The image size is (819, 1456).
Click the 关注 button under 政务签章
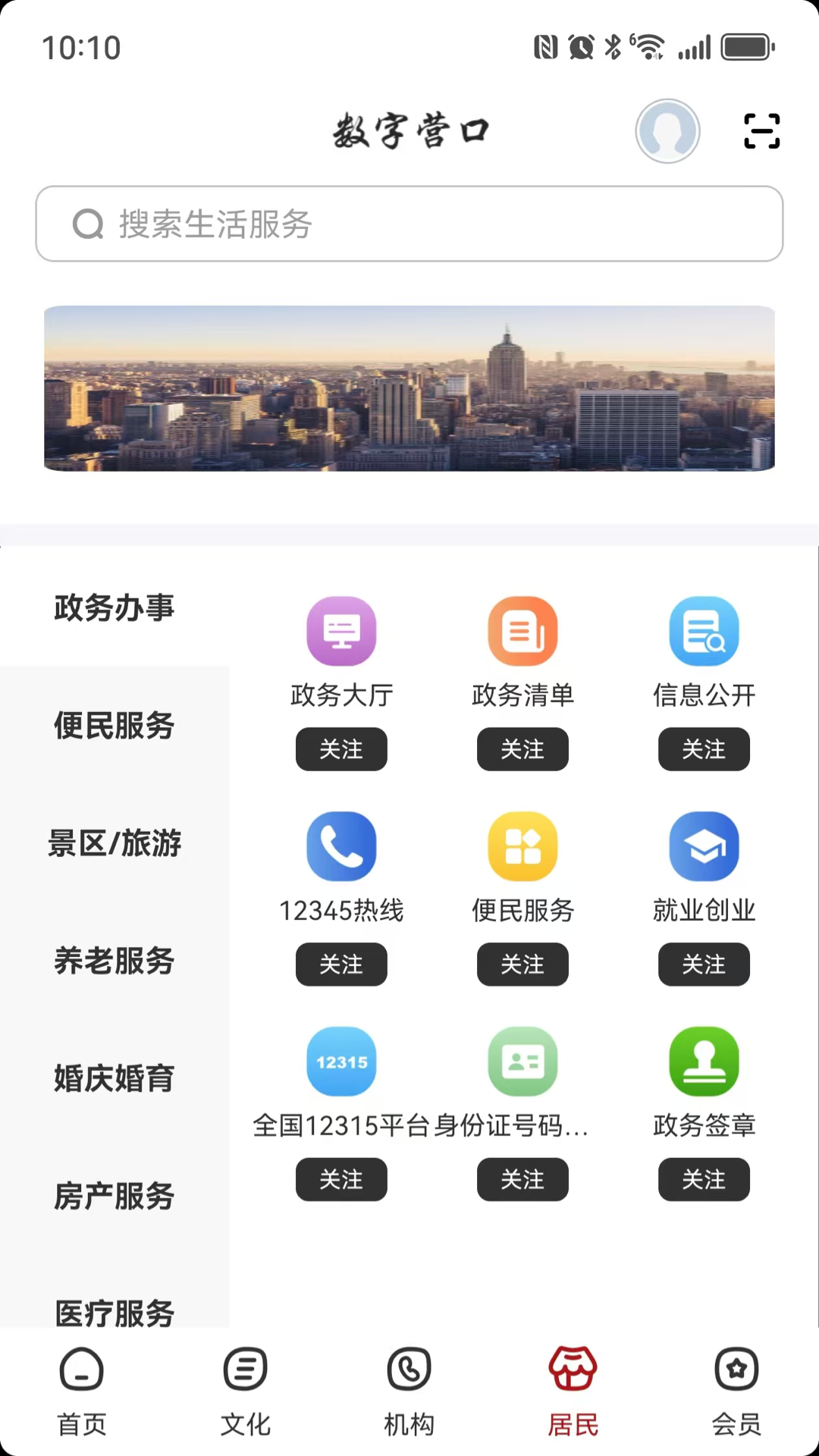pyautogui.click(x=704, y=1179)
